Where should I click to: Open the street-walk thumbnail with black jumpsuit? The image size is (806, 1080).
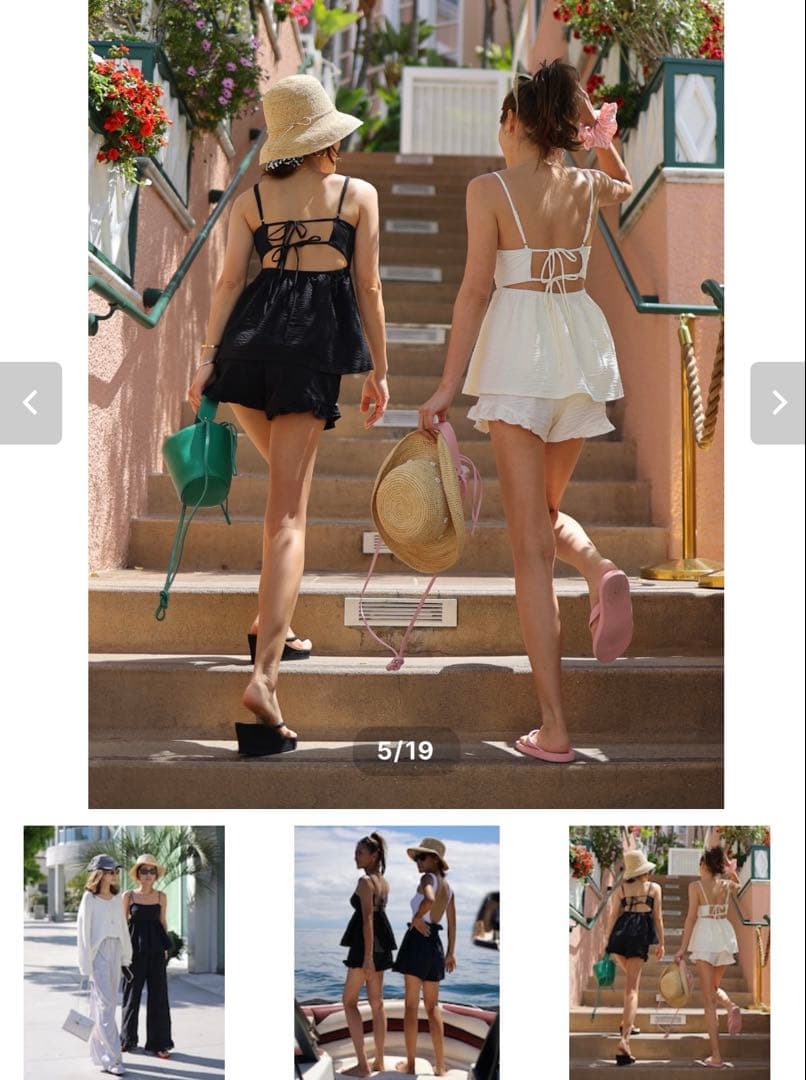[124, 950]
